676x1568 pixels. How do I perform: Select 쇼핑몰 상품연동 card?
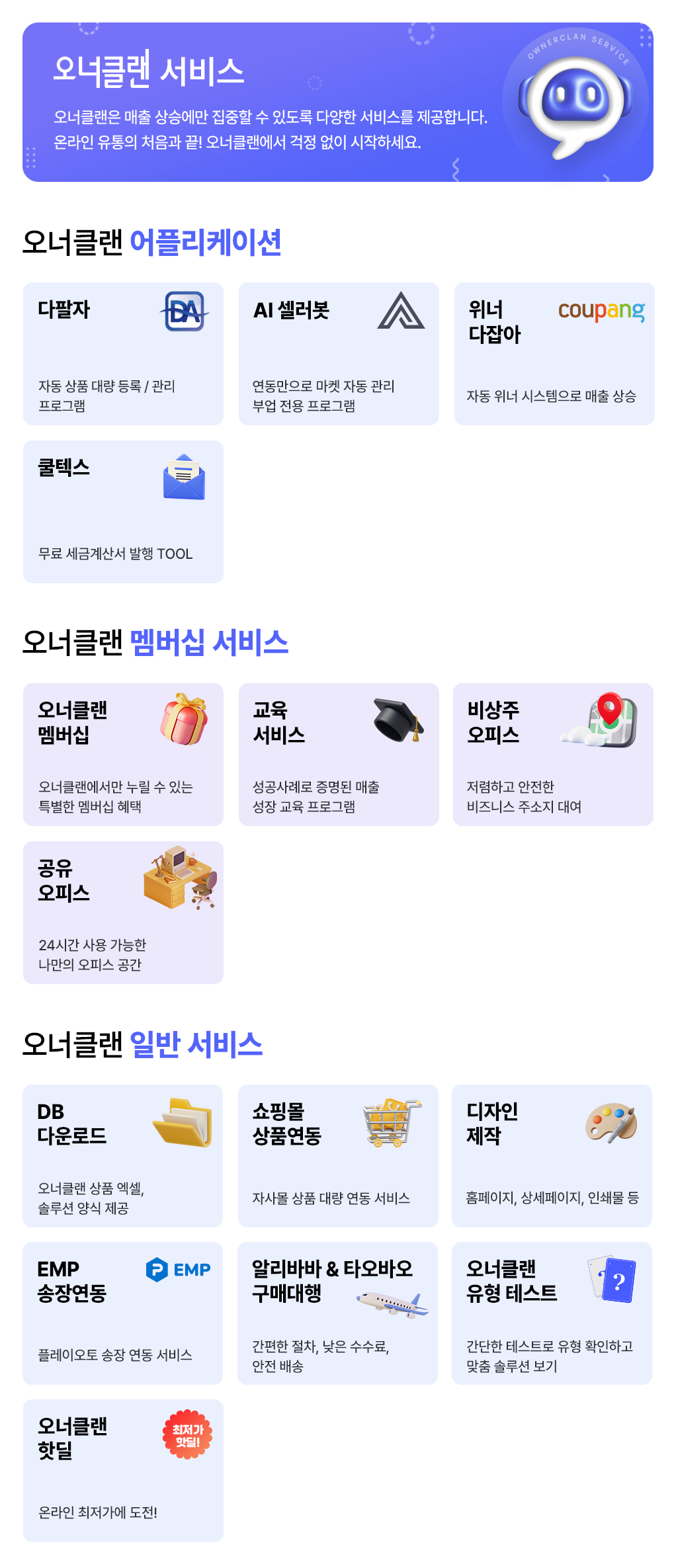tap(338, 1155)
